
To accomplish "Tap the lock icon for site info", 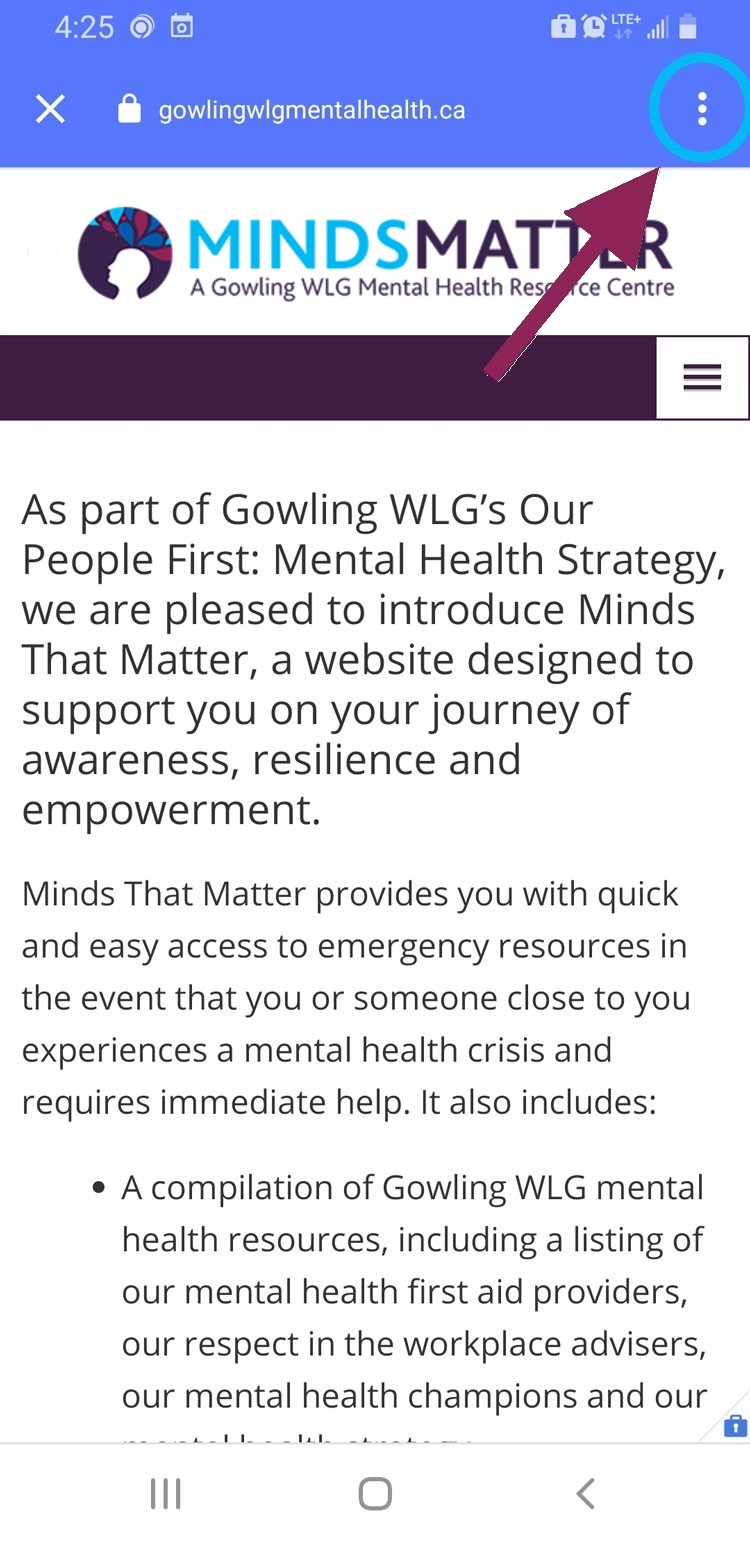I will point(129,109).
